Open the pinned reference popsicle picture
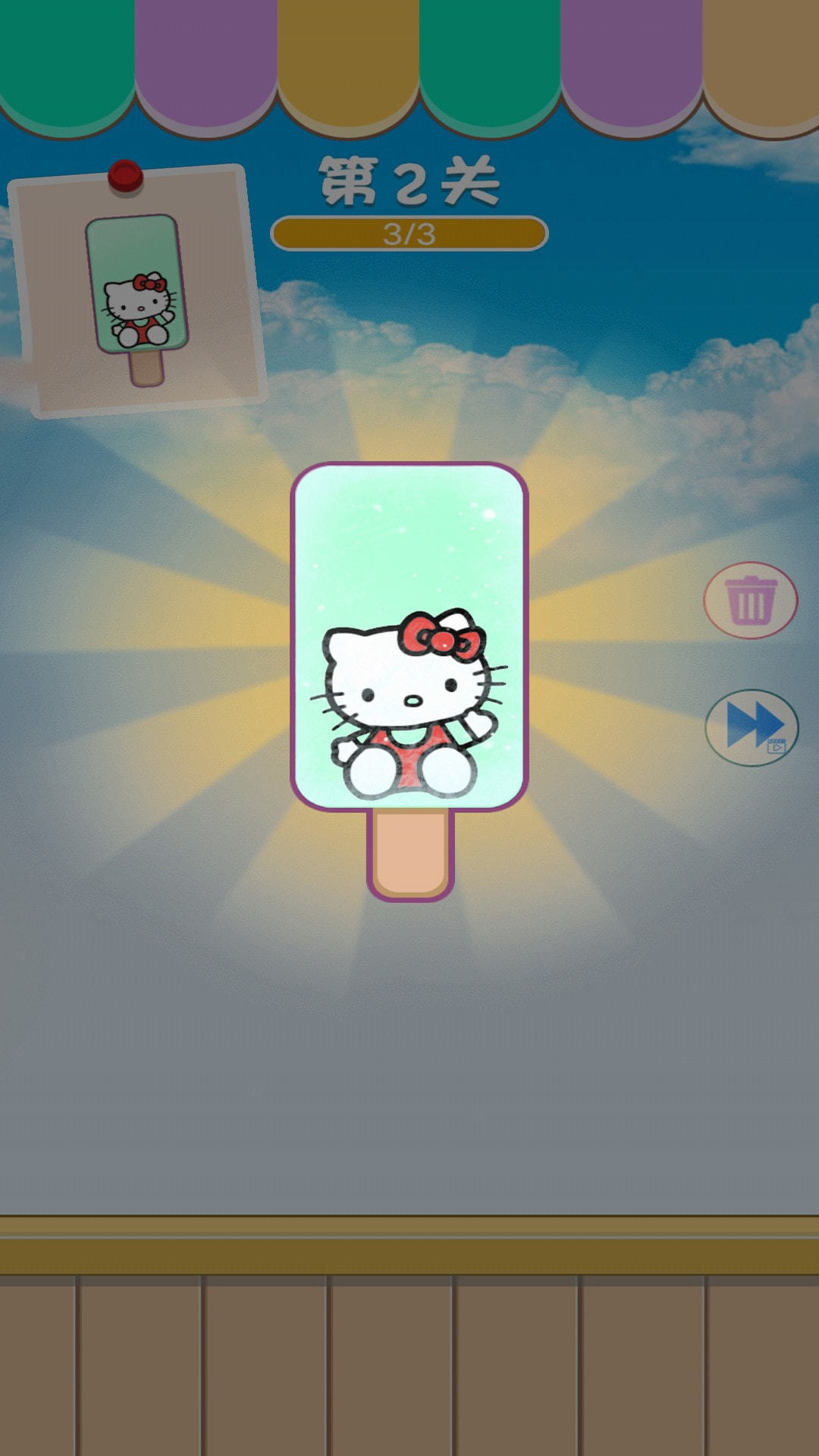The width and height of the screenshot is (819, 1456). coord(136,292)
